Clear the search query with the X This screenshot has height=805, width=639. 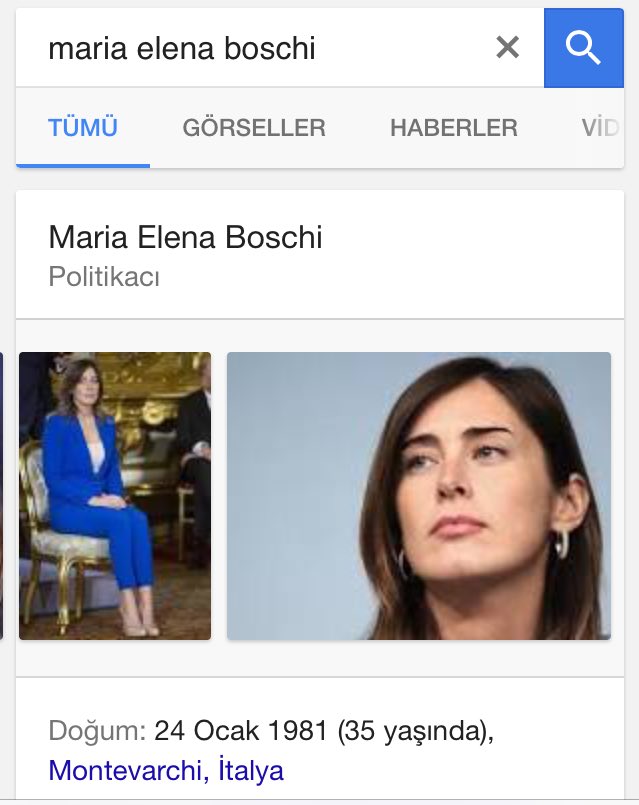[x=508, y=47]
